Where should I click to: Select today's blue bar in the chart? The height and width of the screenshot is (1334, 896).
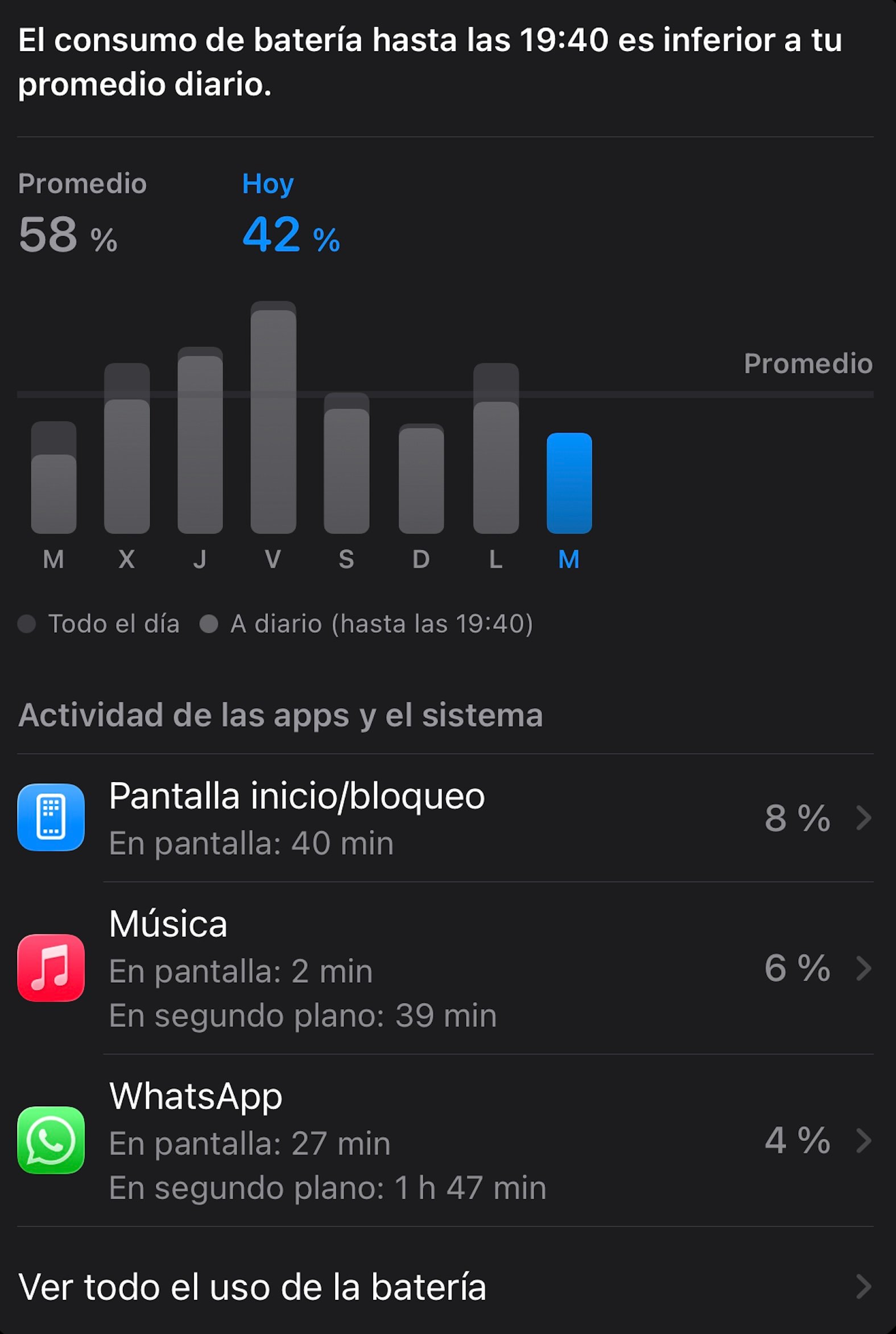pyautogui.click(x=569, y=484)
